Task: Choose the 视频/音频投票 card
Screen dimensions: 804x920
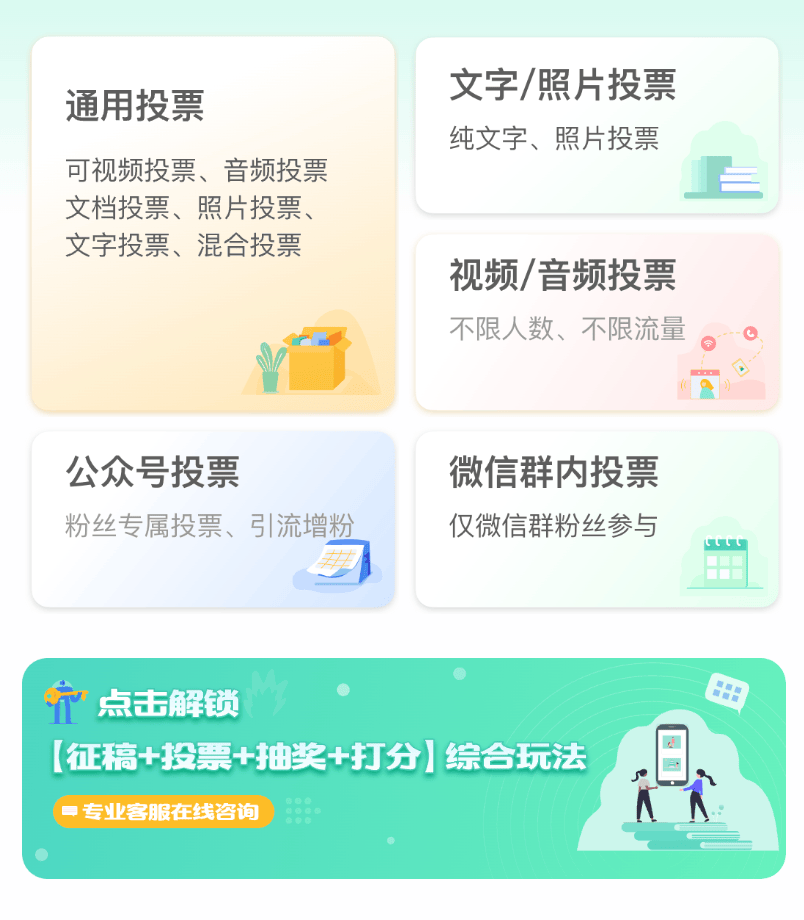Action: click(x=596, y=322)
